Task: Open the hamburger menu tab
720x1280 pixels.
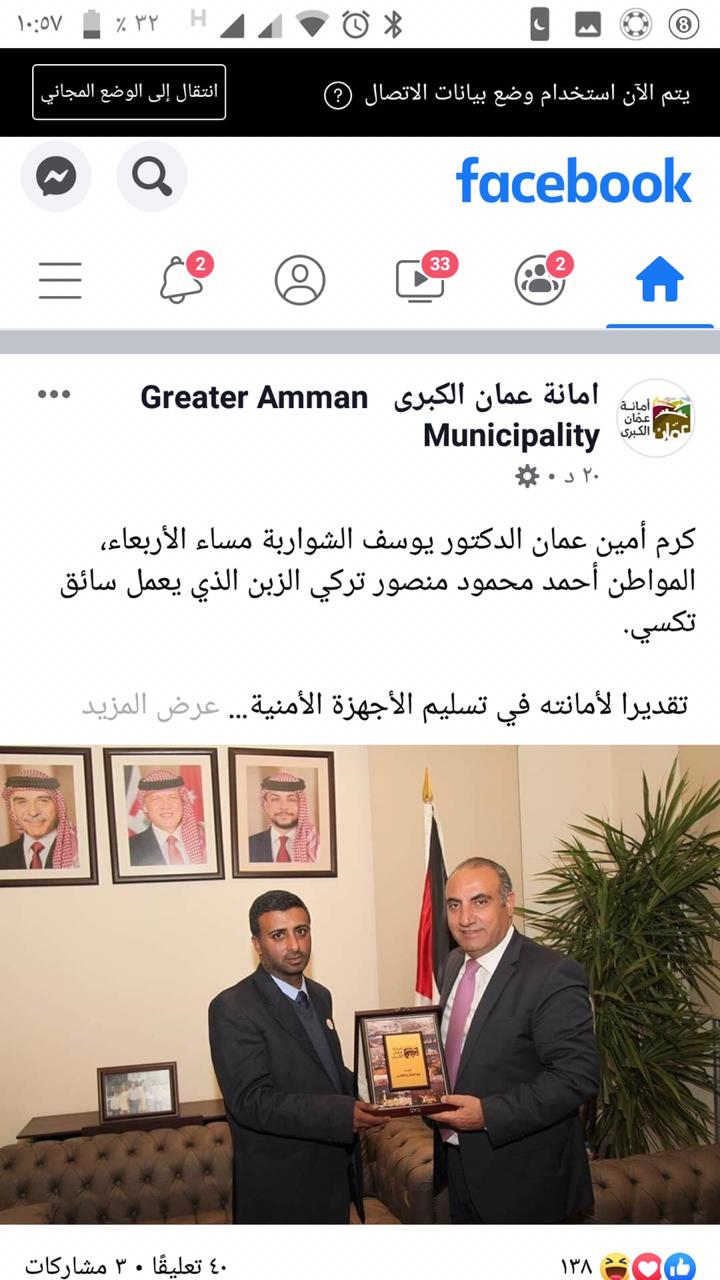Action: [60, 280]
